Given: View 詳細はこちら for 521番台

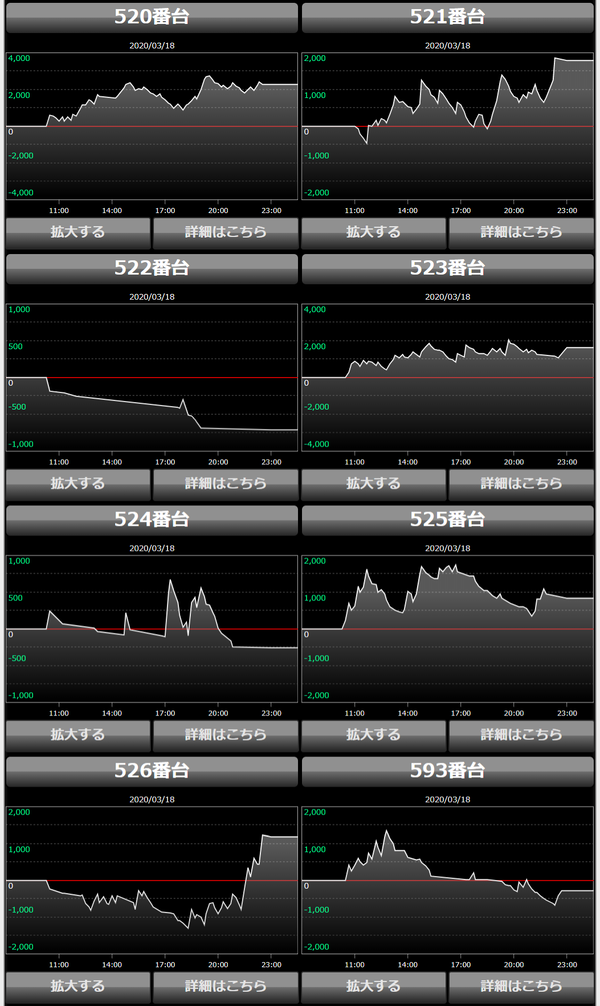Looking at the screenshot, I should (x=521, y=232).
